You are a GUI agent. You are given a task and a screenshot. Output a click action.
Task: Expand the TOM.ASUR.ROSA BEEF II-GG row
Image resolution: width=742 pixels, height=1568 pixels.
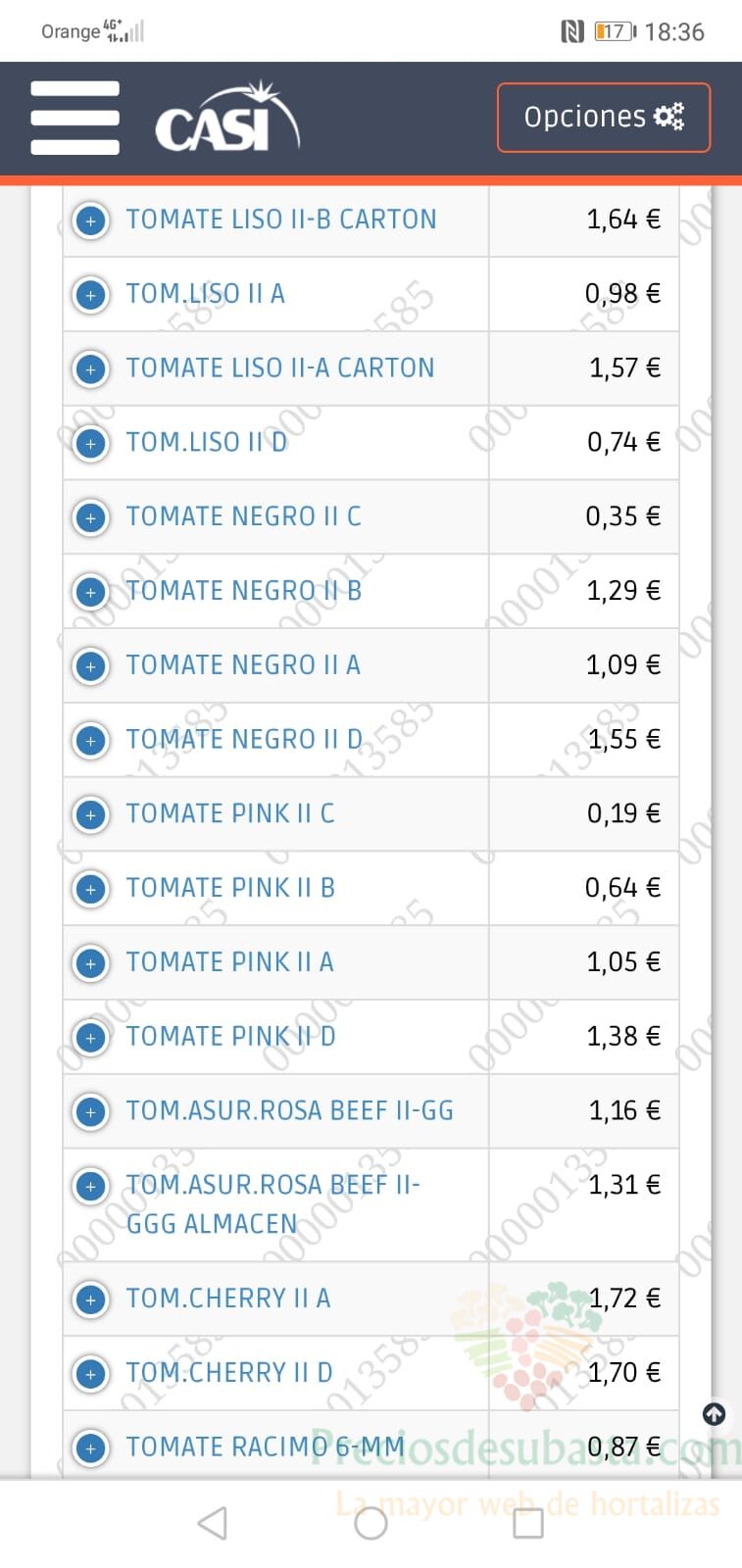[91, 1112]
